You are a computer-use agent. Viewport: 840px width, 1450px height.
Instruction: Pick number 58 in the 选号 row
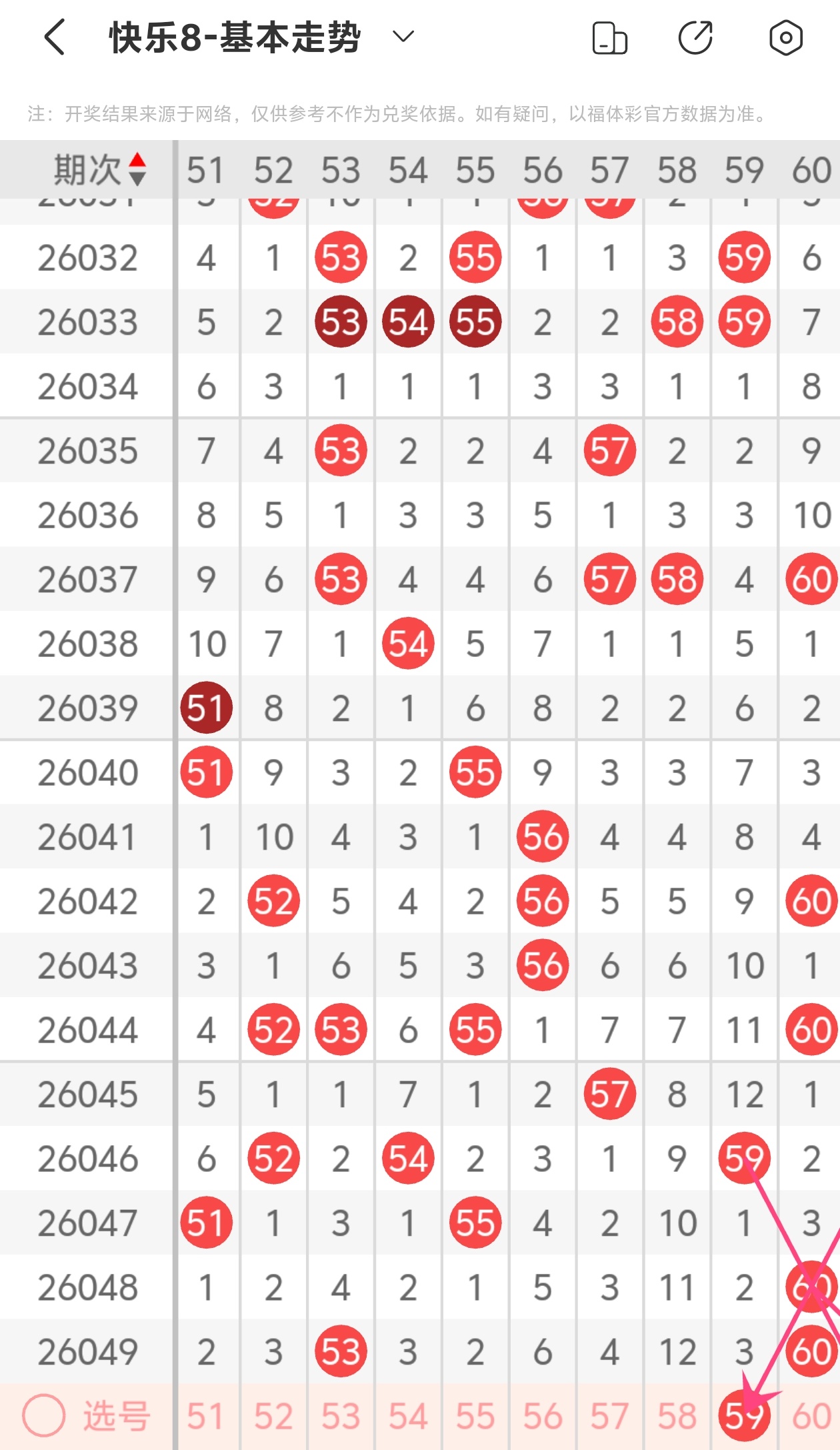pyautogui.click(x=677, y=1416)
